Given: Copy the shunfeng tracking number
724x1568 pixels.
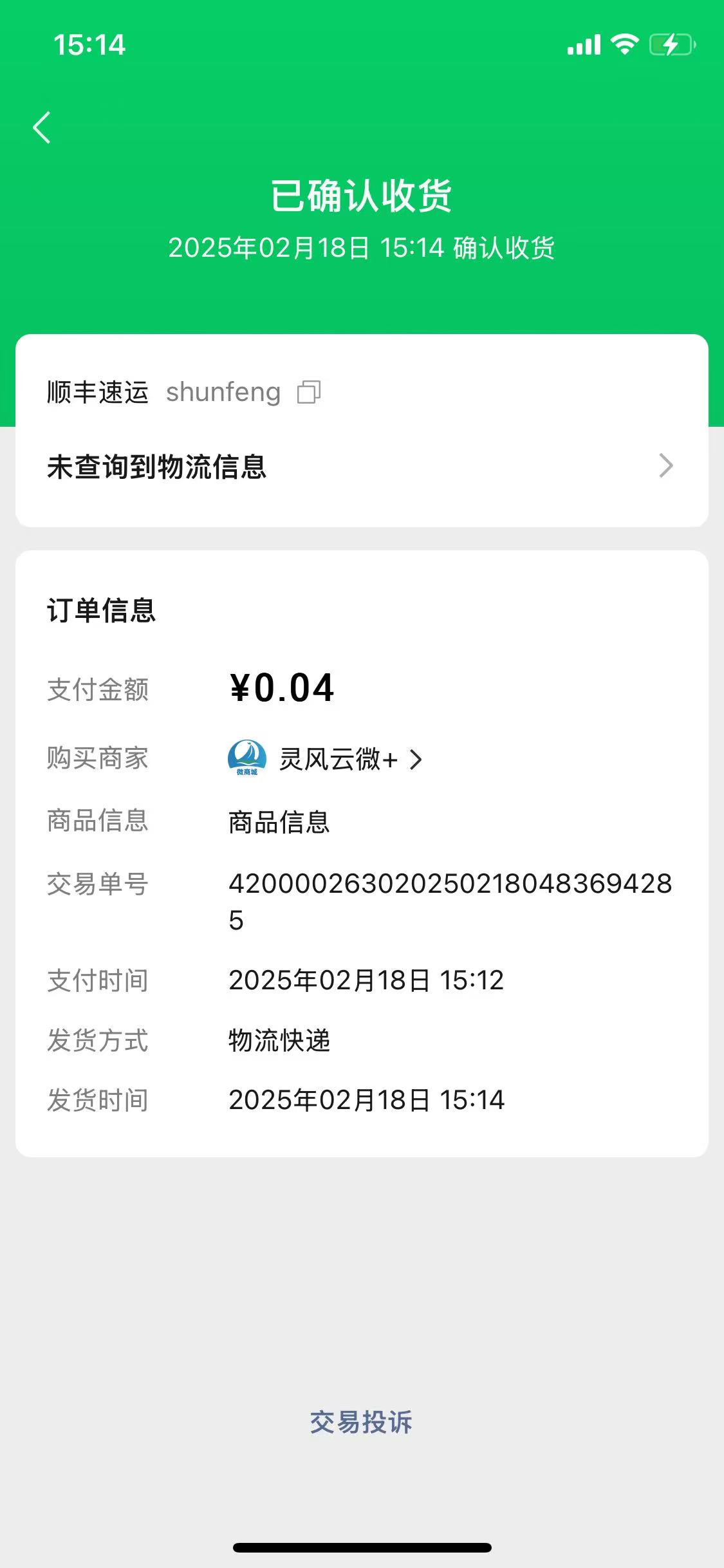Looking at the screenshot, I should coord(309,392).
